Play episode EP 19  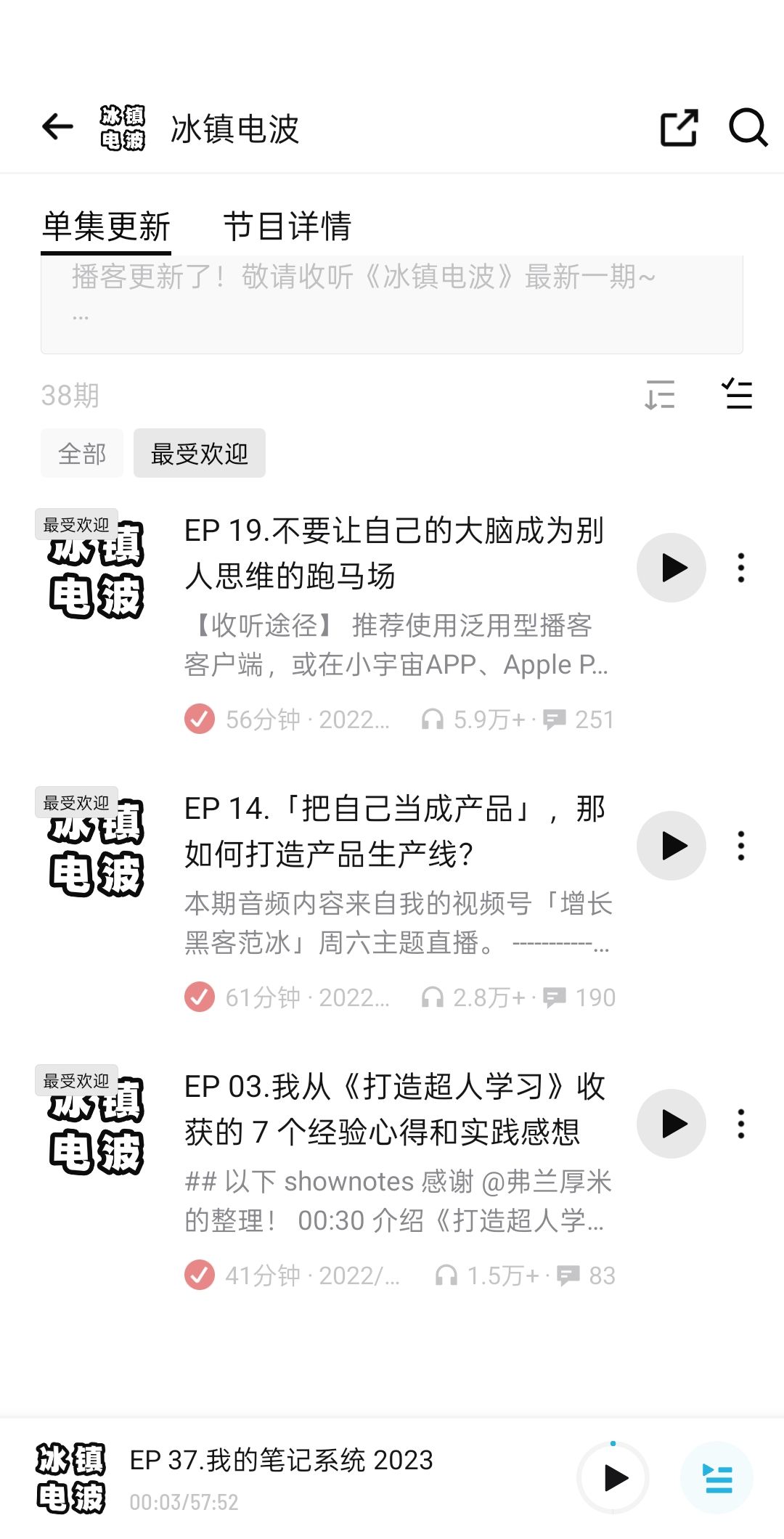671,568
